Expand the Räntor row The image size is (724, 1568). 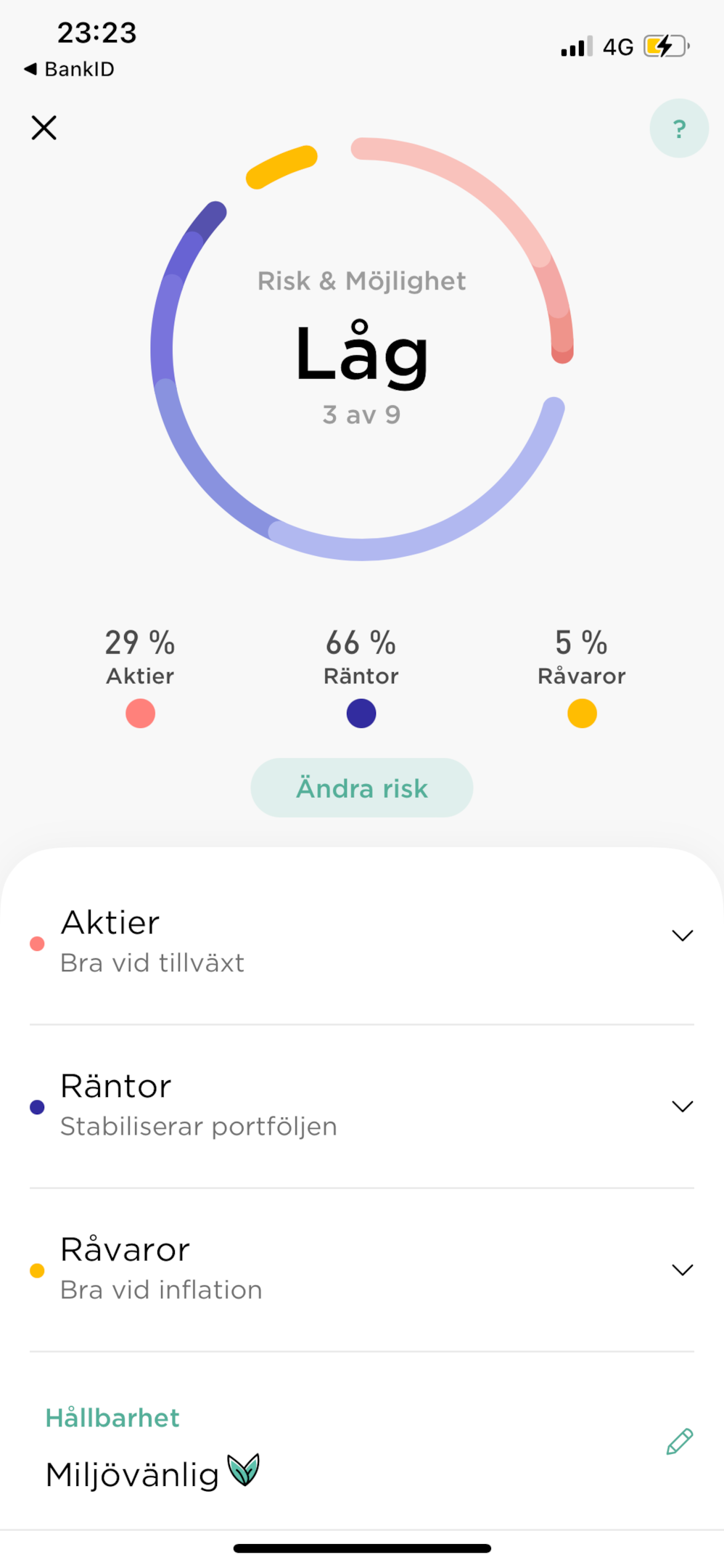click(362, 1106)
